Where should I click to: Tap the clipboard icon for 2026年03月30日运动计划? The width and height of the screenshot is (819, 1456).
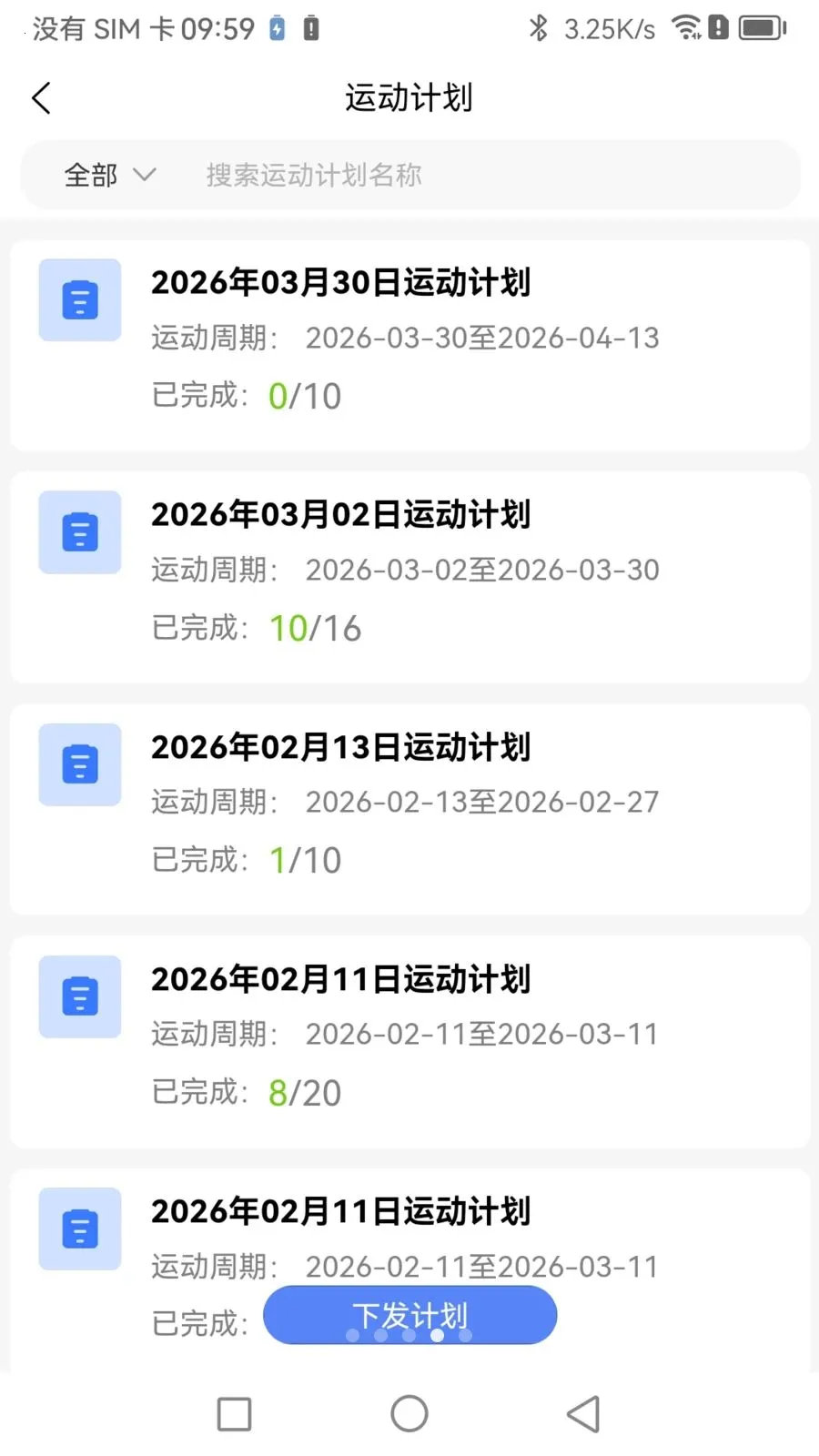point(79,300)
